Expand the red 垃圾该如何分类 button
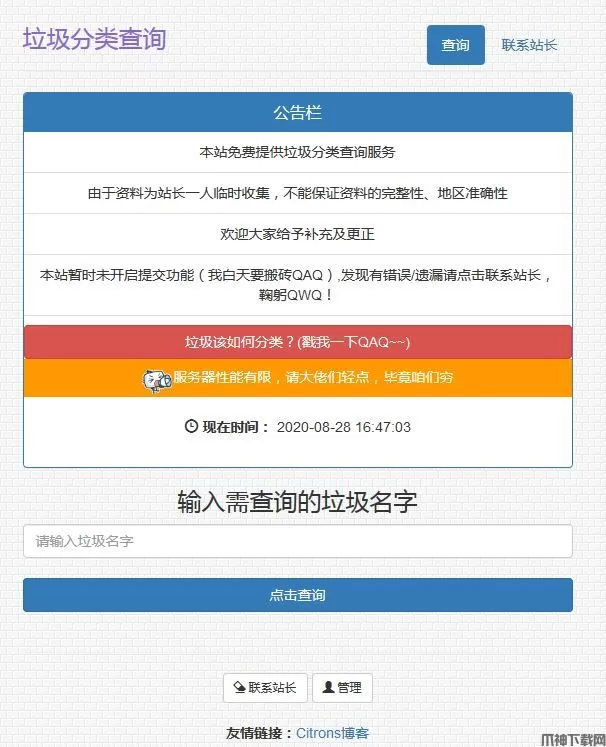606x747 pixels. [297, 342]
